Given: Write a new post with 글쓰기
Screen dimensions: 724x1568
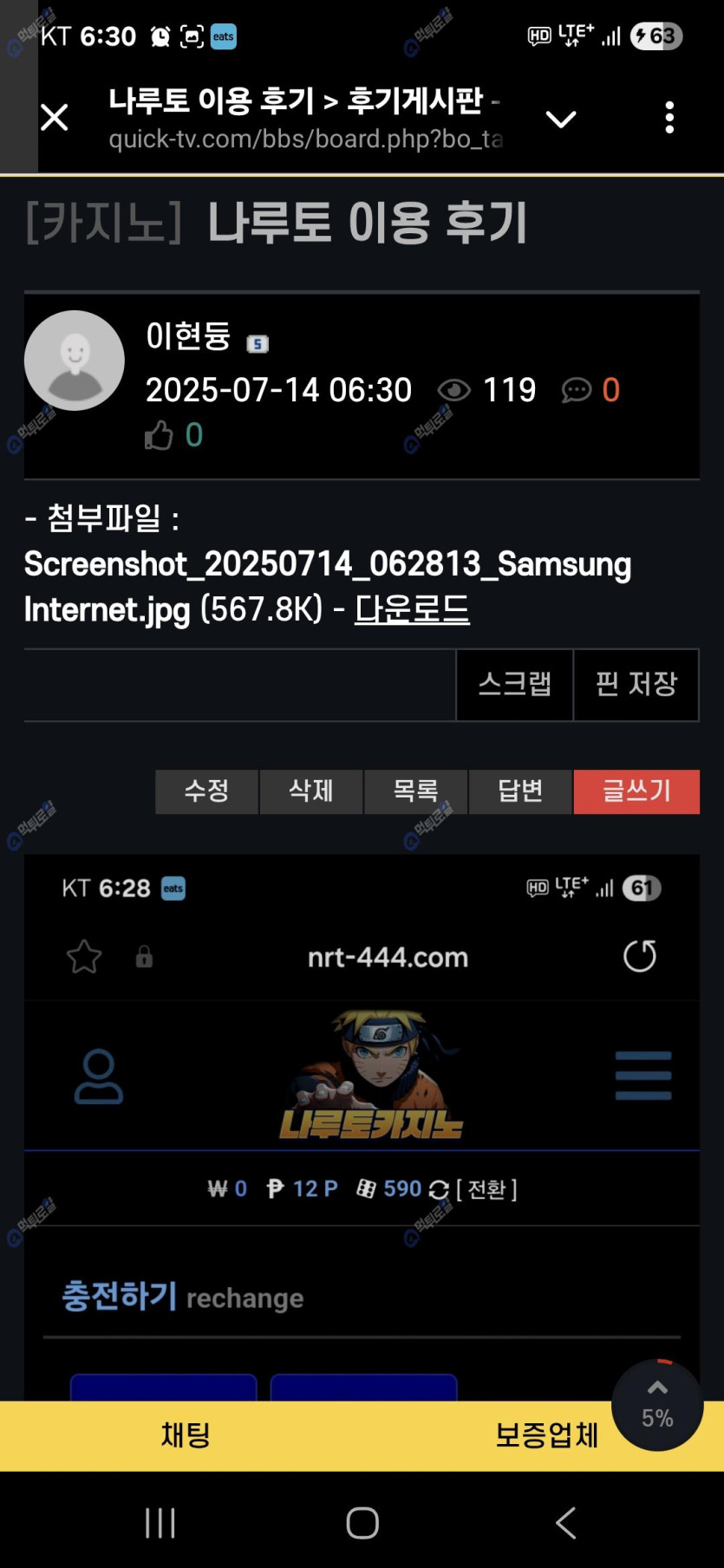Looking at the screenshot, I should tap(636, 791).
